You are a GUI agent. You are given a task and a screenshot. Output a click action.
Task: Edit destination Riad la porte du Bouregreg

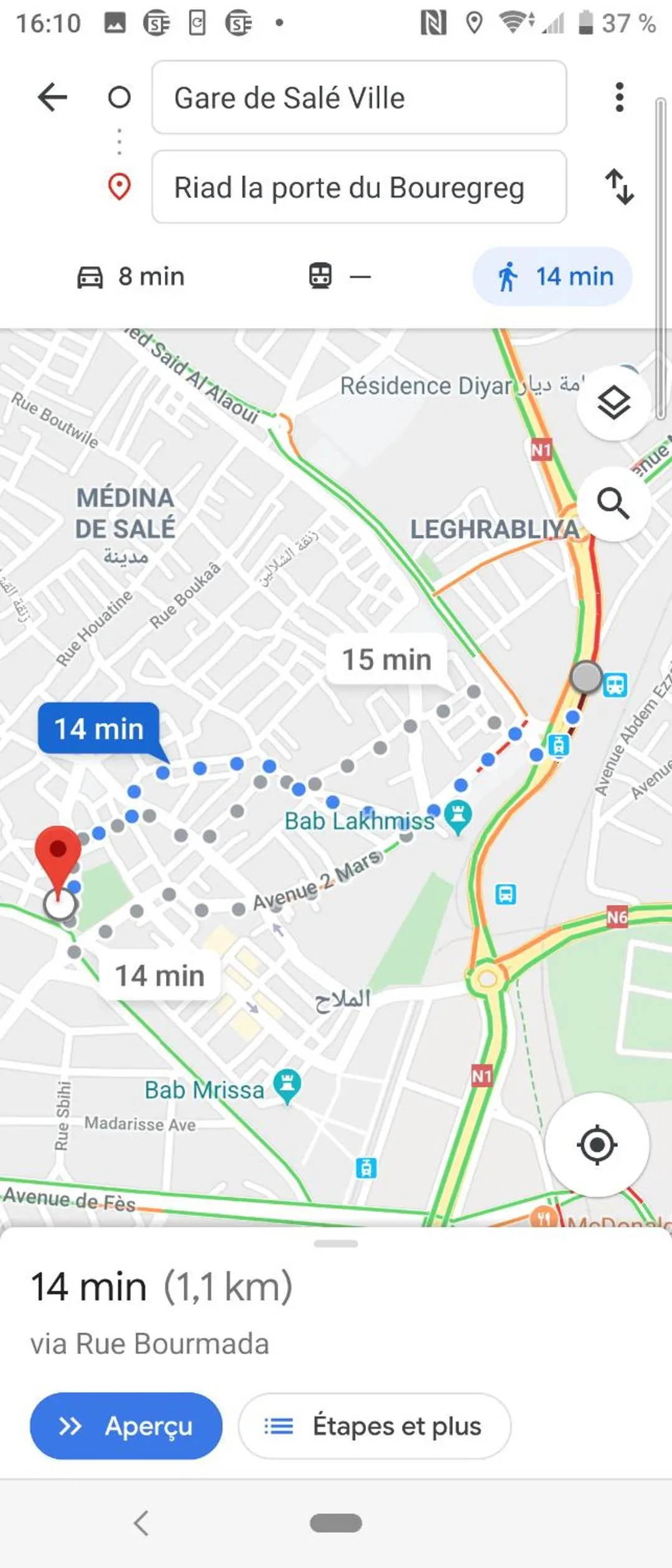[358, 187]
